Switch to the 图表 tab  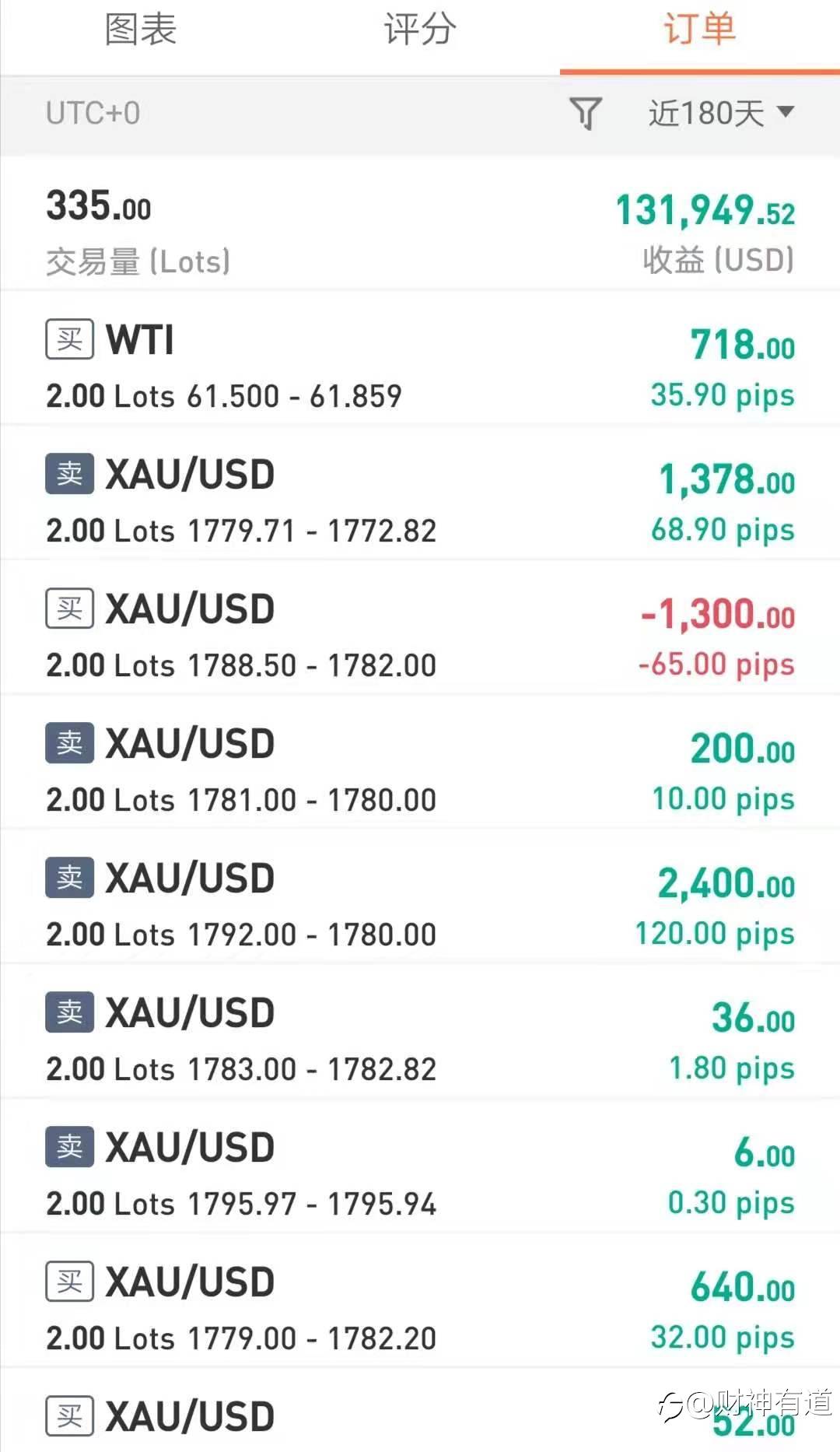point(141,31)
